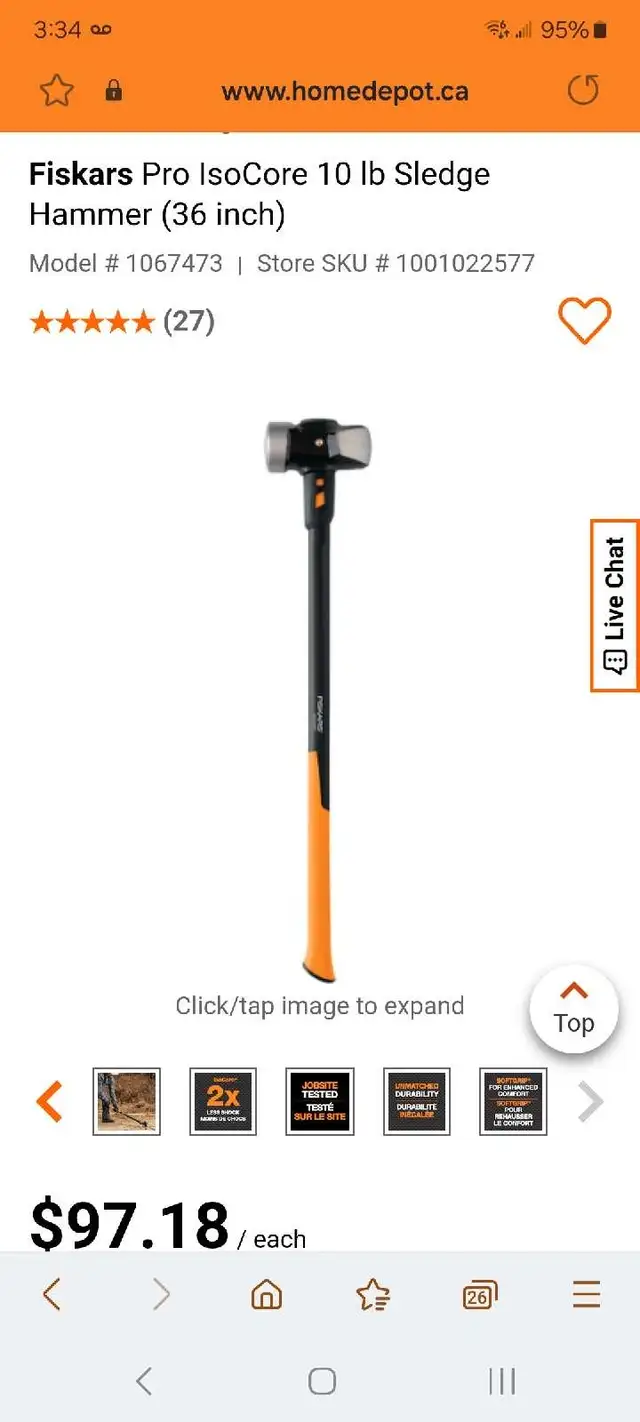This screenshot has width=640, height=1422.
Task: Select the 2x less shock thumbnail
Action: coord(223,1101)
